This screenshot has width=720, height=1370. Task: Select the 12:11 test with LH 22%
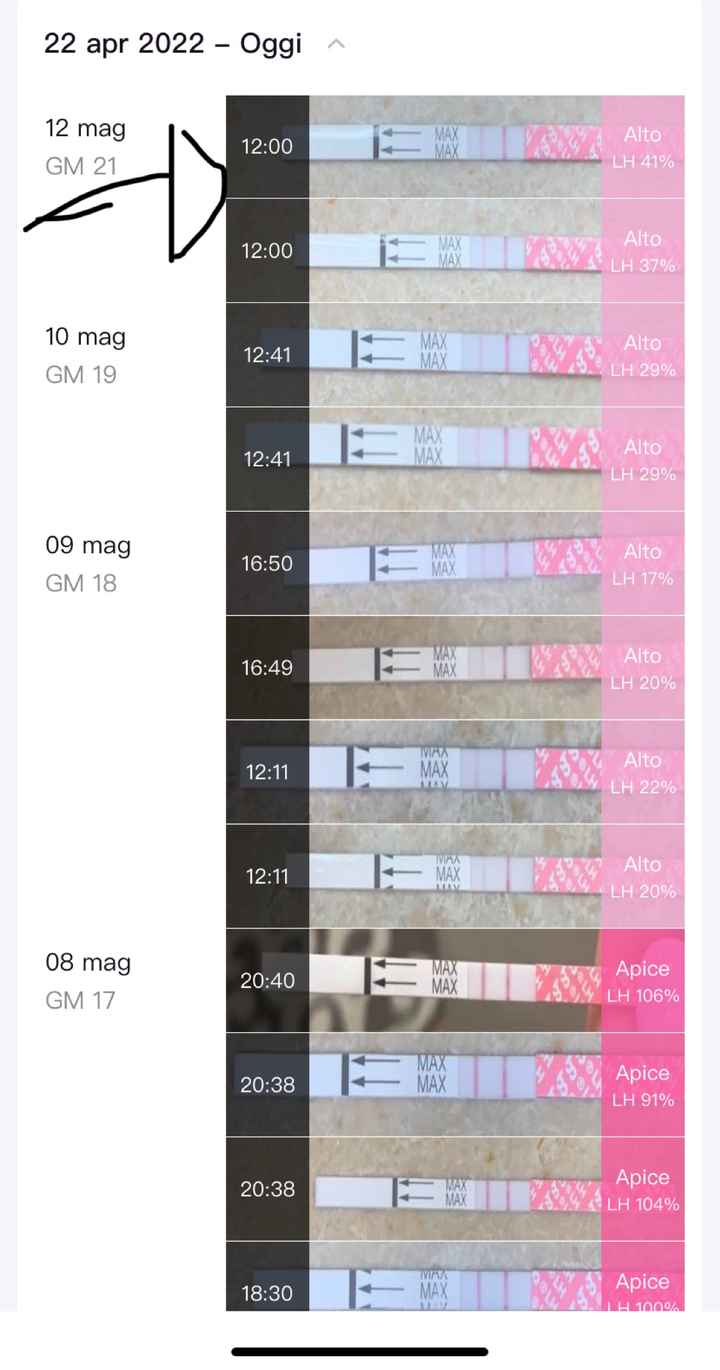pos(455,772)
